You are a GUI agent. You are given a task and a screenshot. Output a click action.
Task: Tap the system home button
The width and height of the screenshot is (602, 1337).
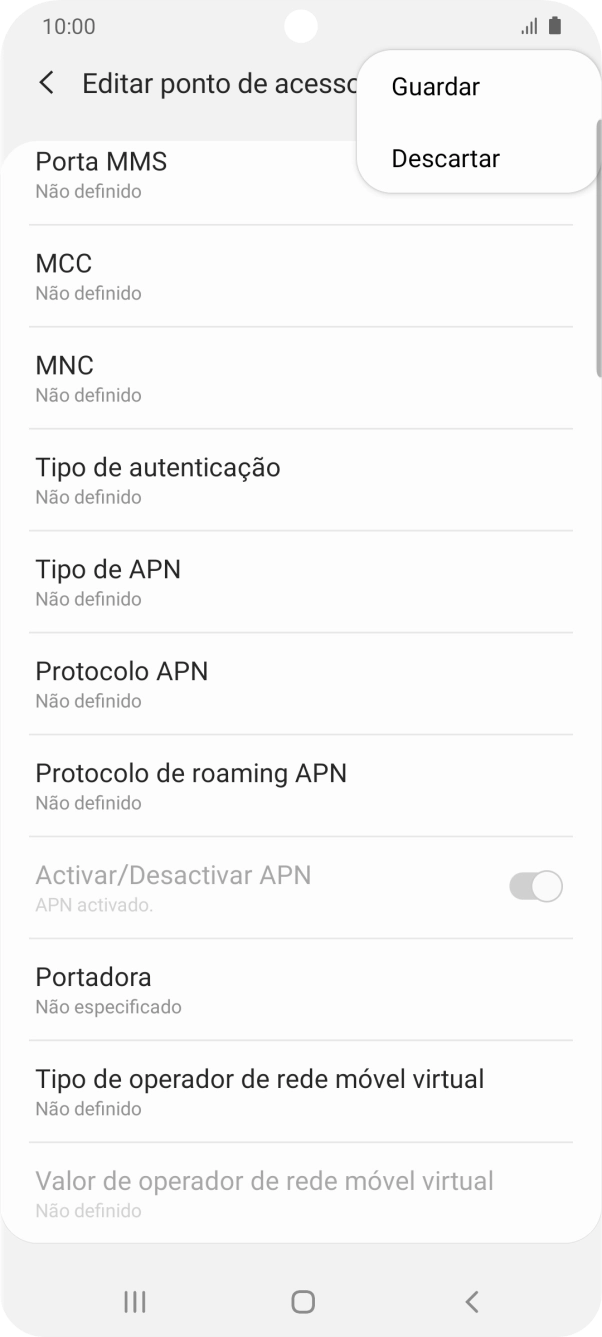[x=302, y=1301]
